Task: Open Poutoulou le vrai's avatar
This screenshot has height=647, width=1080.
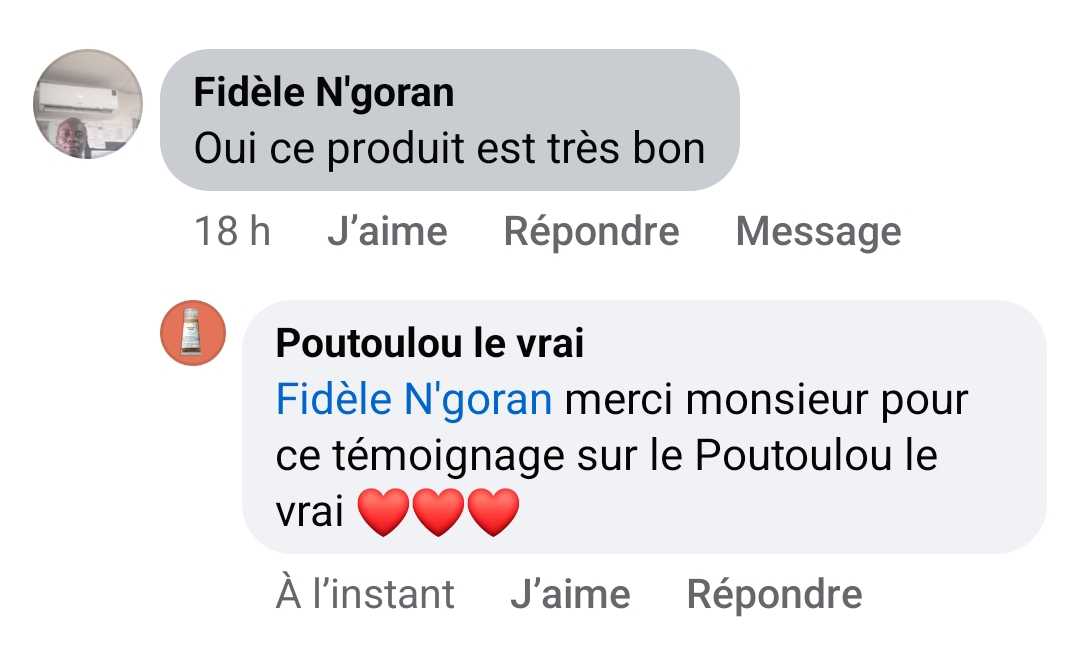Action: [x=193, y=333]
